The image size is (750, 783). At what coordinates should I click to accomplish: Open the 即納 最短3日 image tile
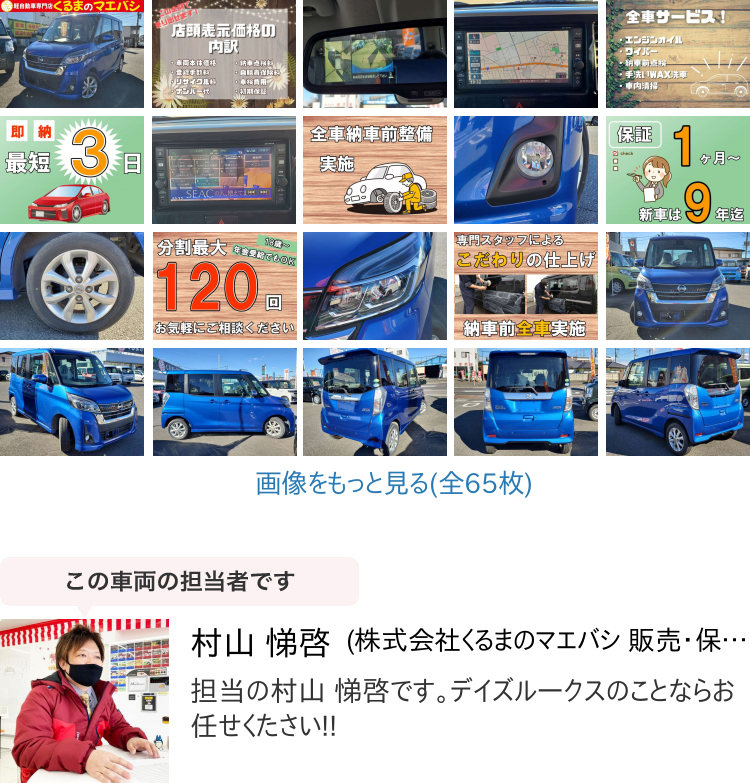click(x=72, y=170)
